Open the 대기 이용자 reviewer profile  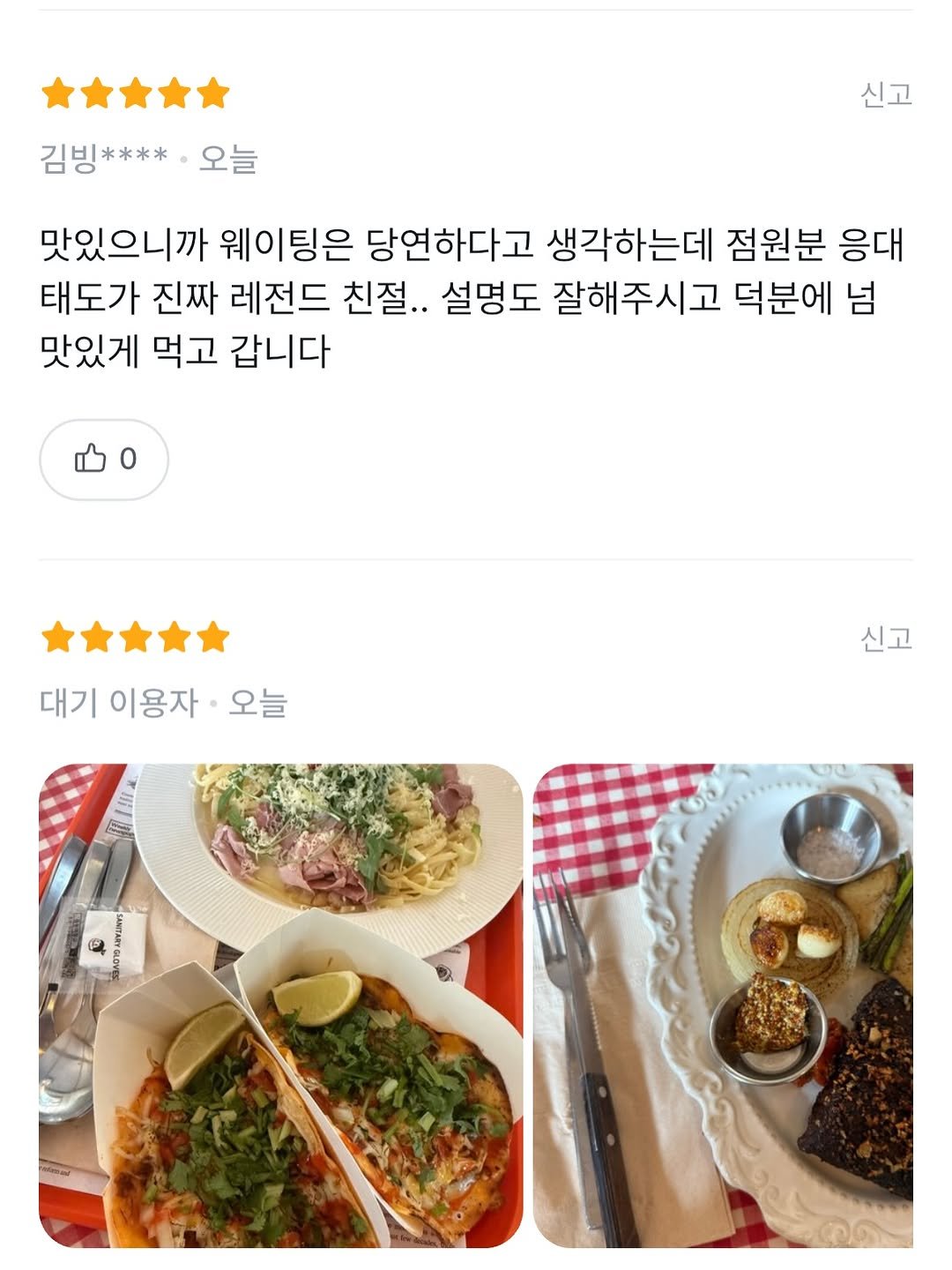tap(119, 701)
